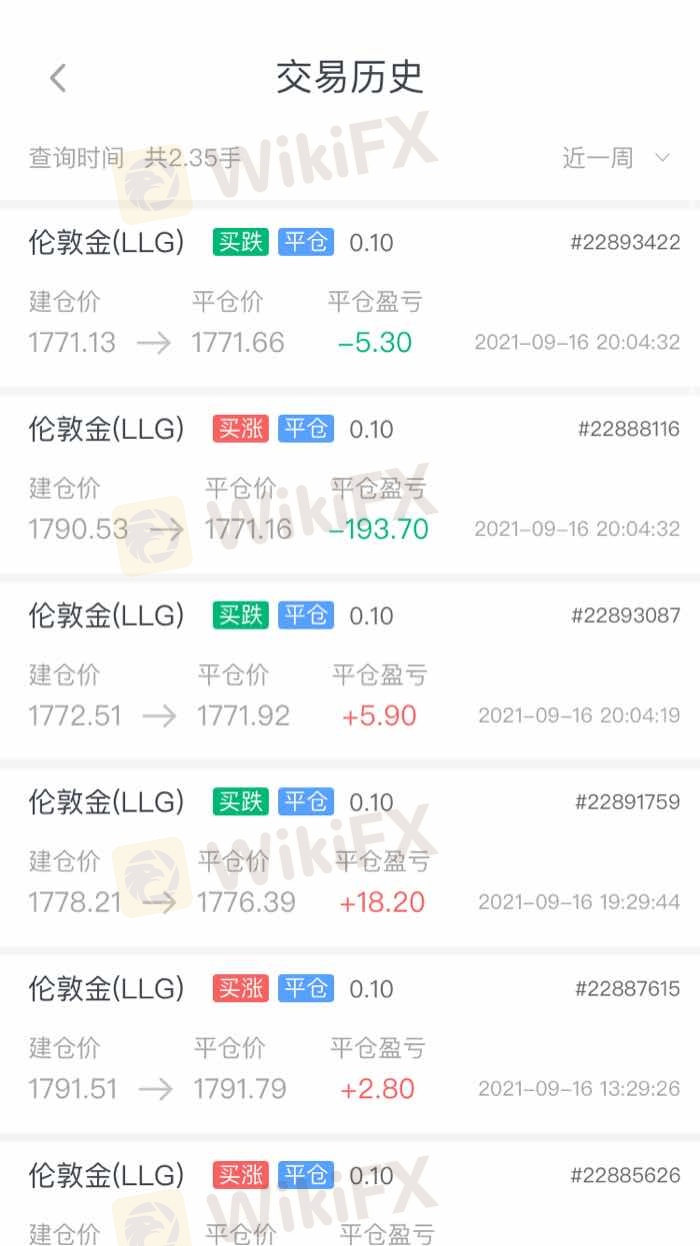Select the trade numbered #22891759
Screen dimensions: 700x1246
[x=350, y=857]
